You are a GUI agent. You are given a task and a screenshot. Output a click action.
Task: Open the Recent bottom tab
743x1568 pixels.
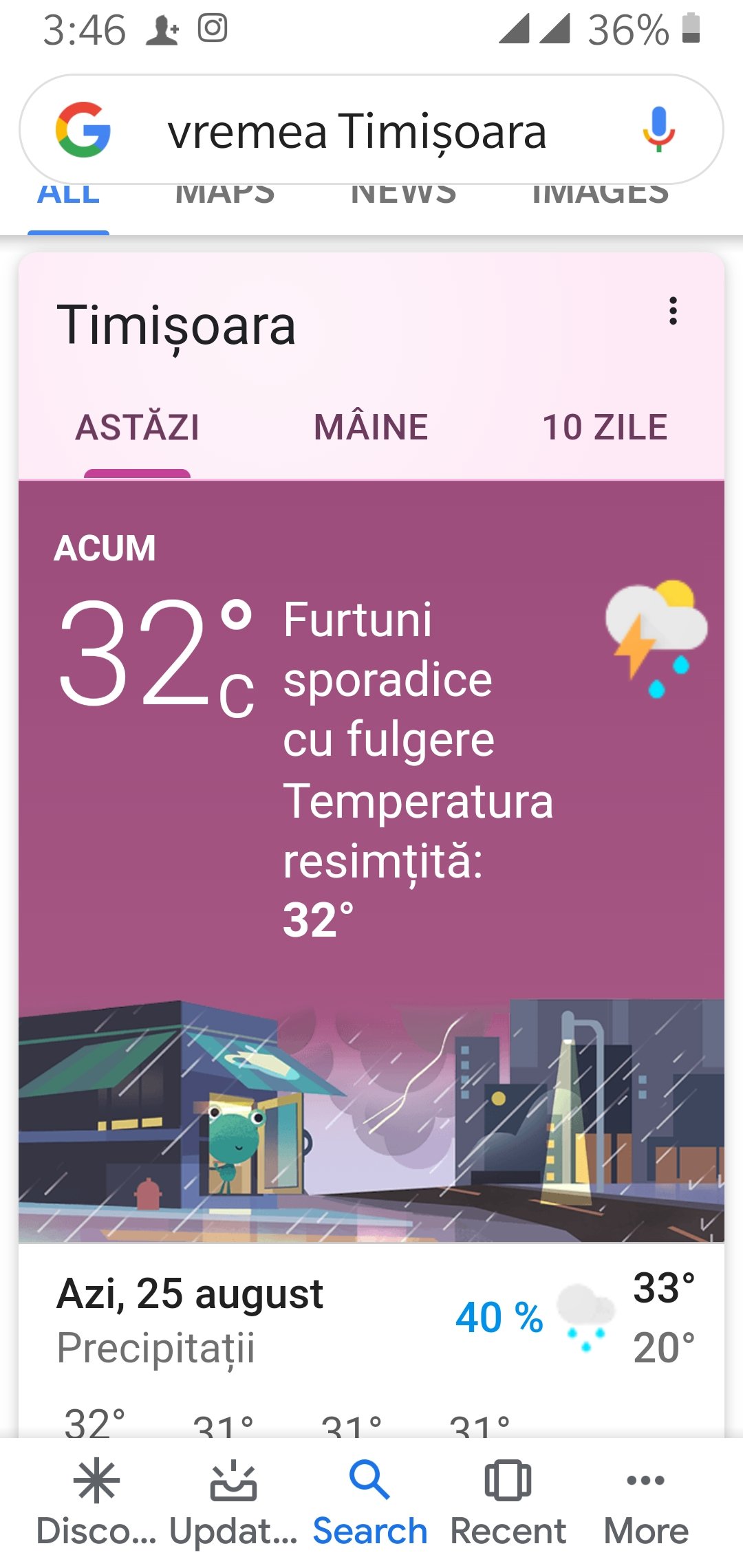508,1503
